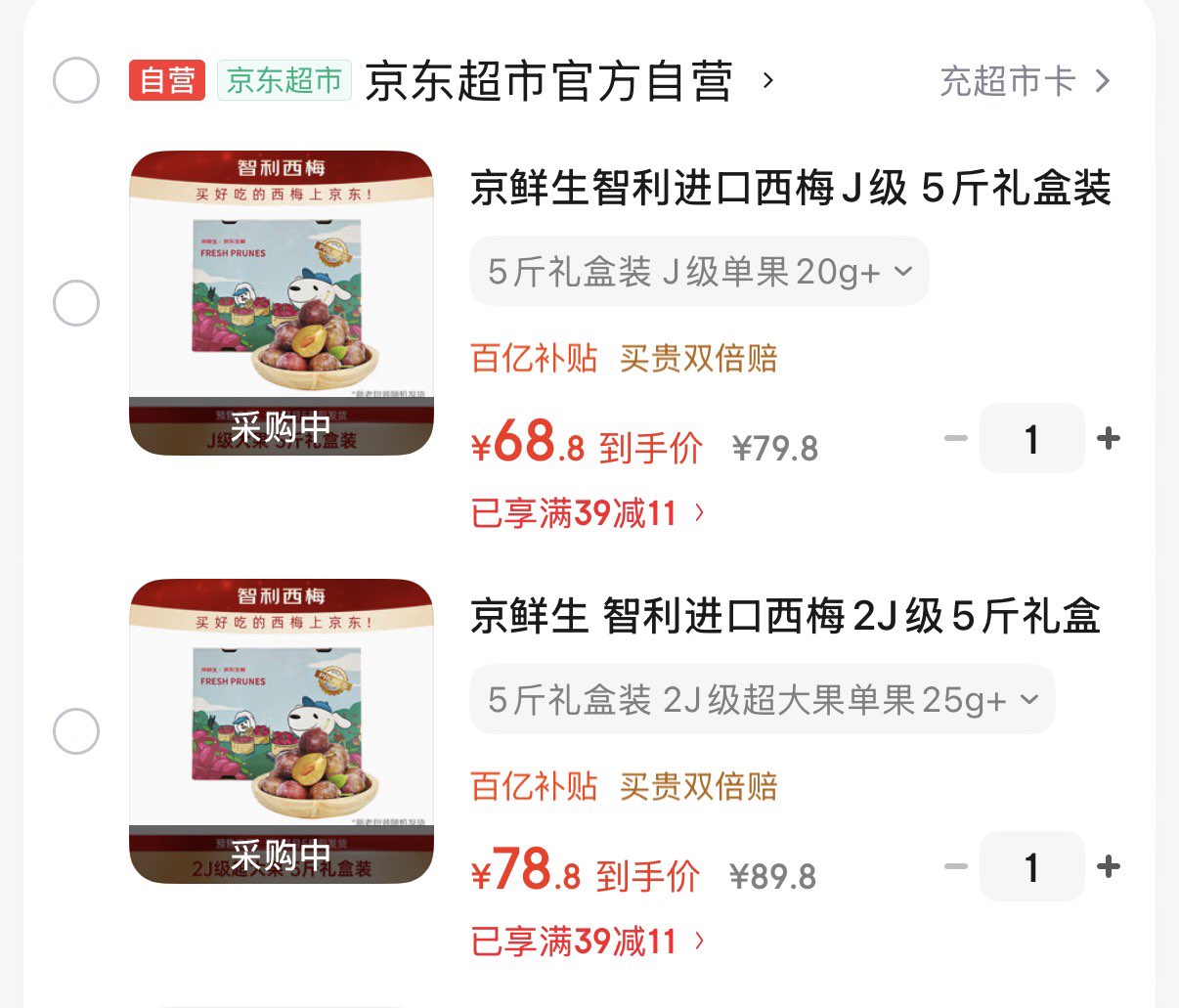
Task: Expand the 2J级超大果单果25g+ spec dropdown
Action: pyautogui.click(x=762, y=699)
